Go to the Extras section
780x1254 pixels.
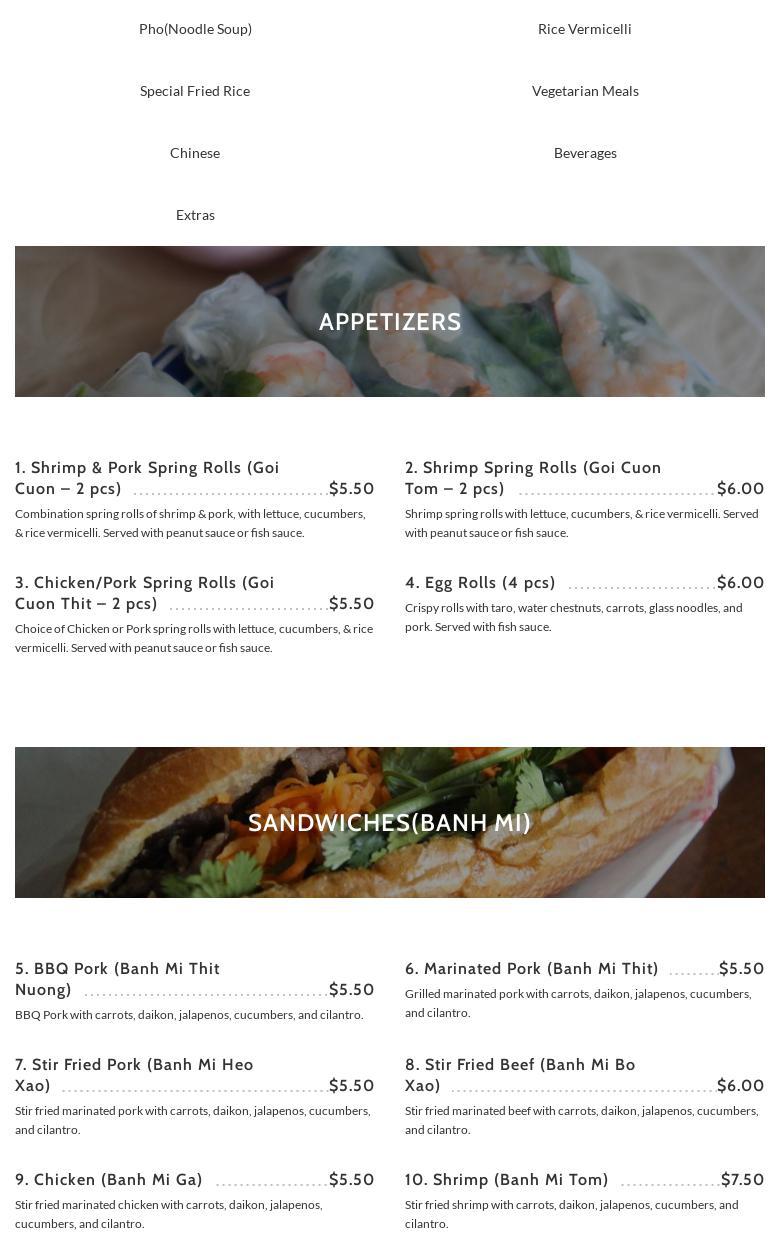click(195, 215)
